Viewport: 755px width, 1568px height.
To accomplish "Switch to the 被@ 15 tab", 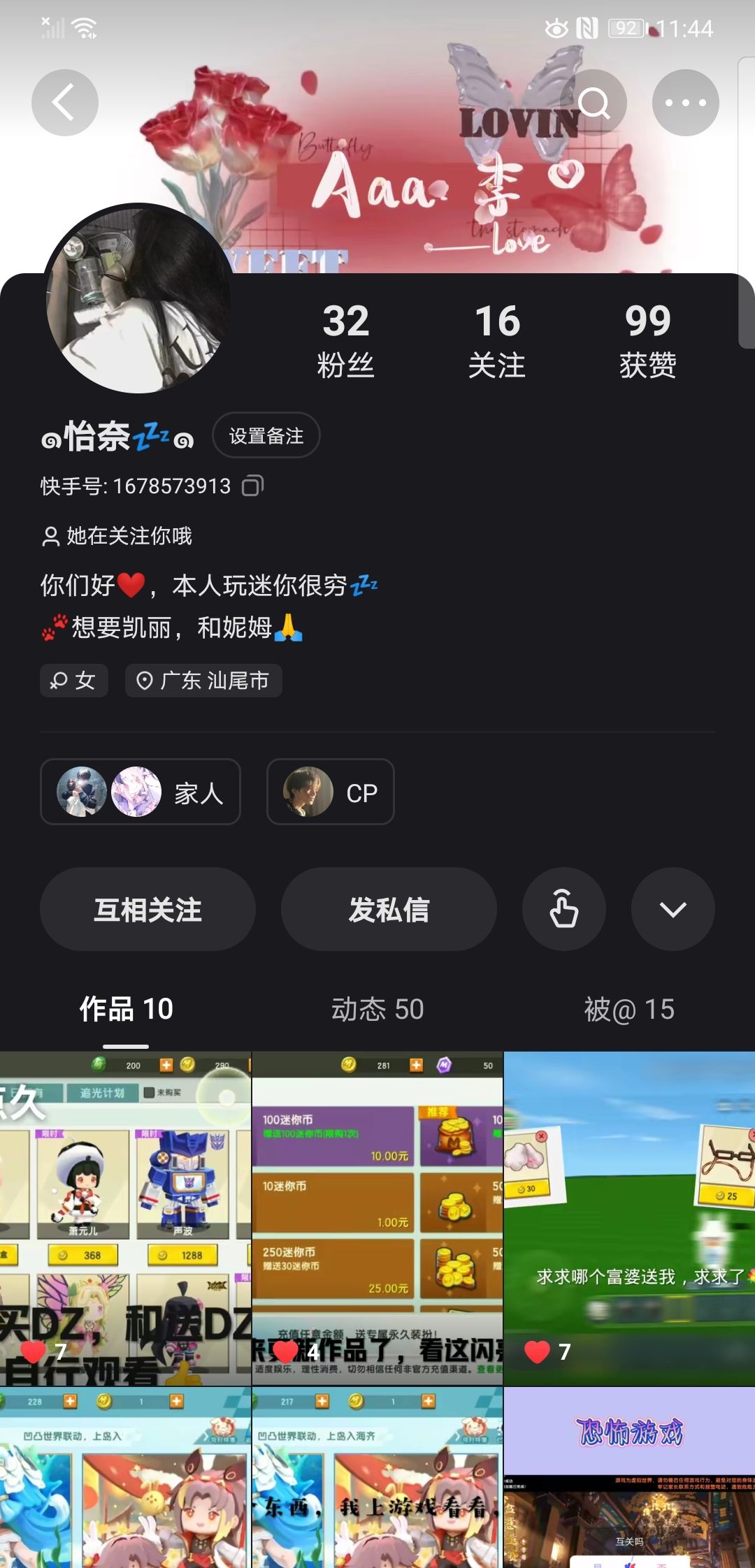I will 629,1009.
